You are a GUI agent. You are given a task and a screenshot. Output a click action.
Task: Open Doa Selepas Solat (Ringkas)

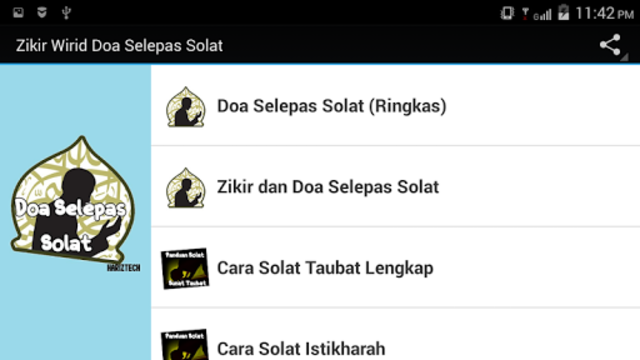[396, 106]
